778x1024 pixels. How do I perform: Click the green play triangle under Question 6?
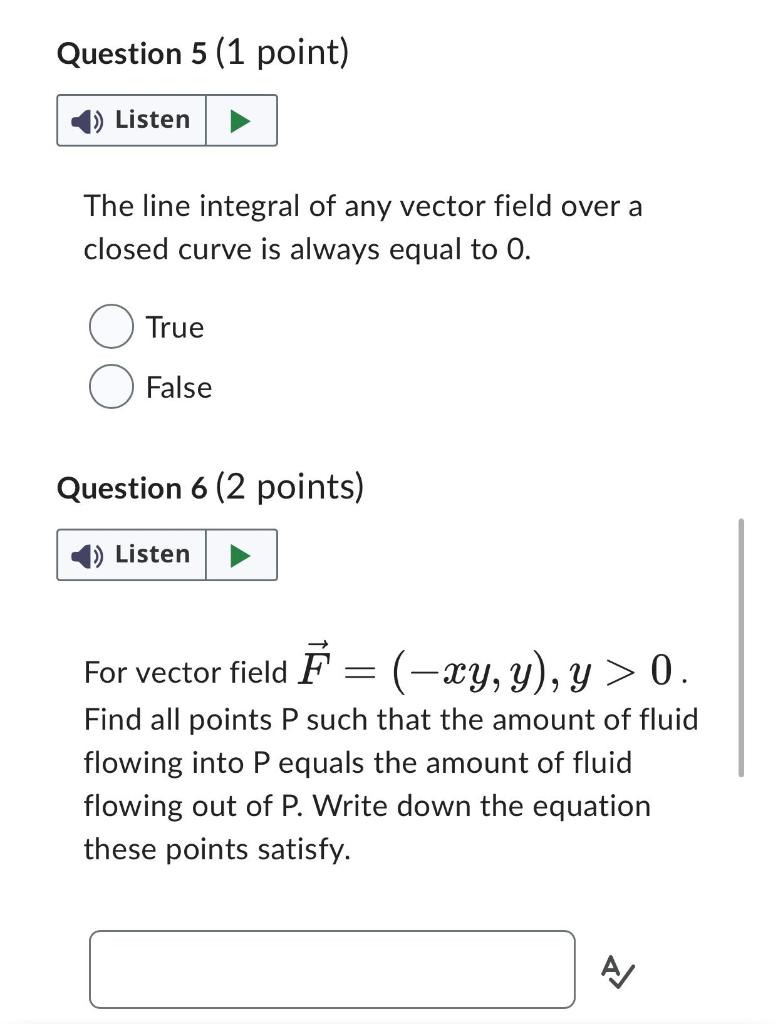(x=242, y=554)
